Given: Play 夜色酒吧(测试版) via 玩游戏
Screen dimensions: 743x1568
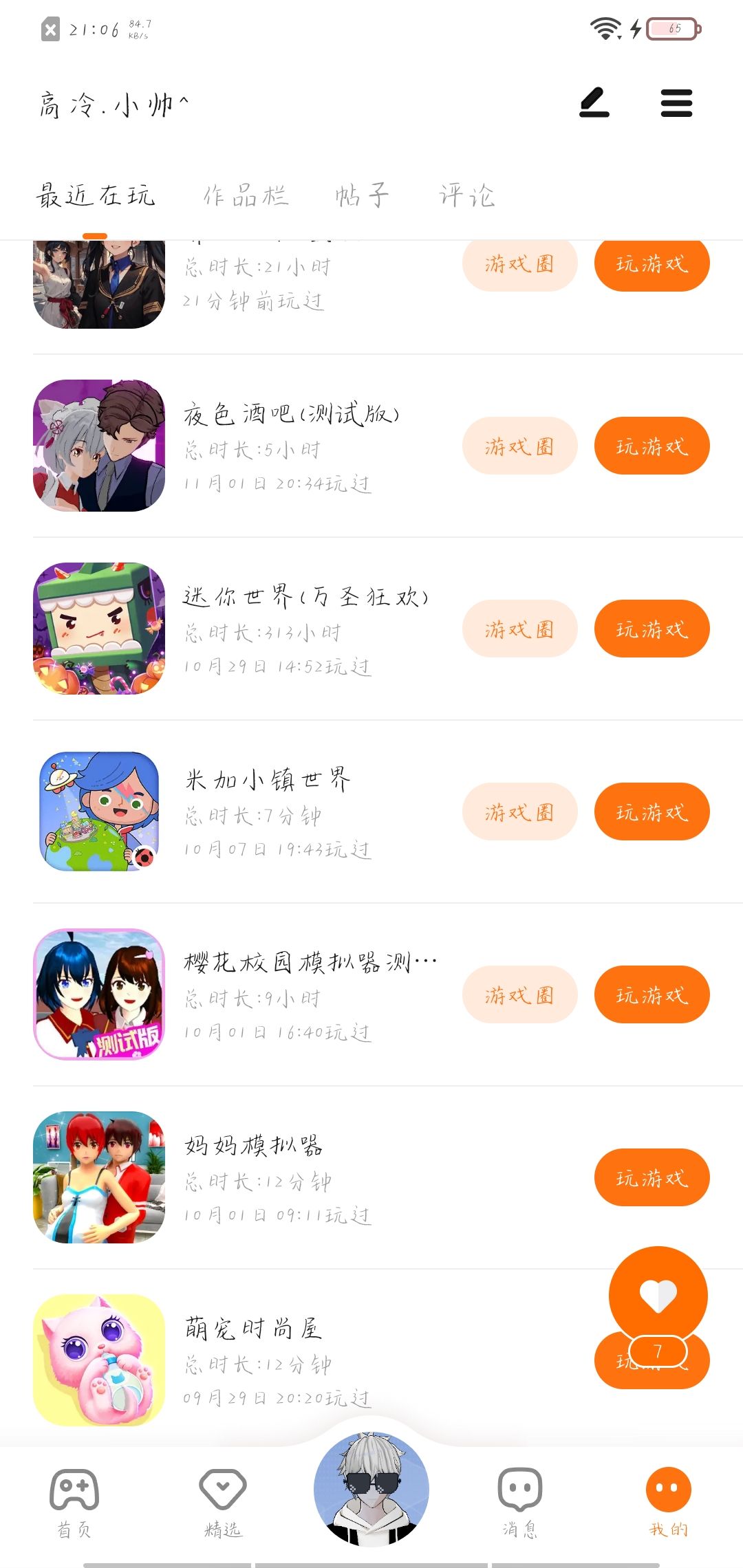Looking at the screenshot, I should 652,446.
